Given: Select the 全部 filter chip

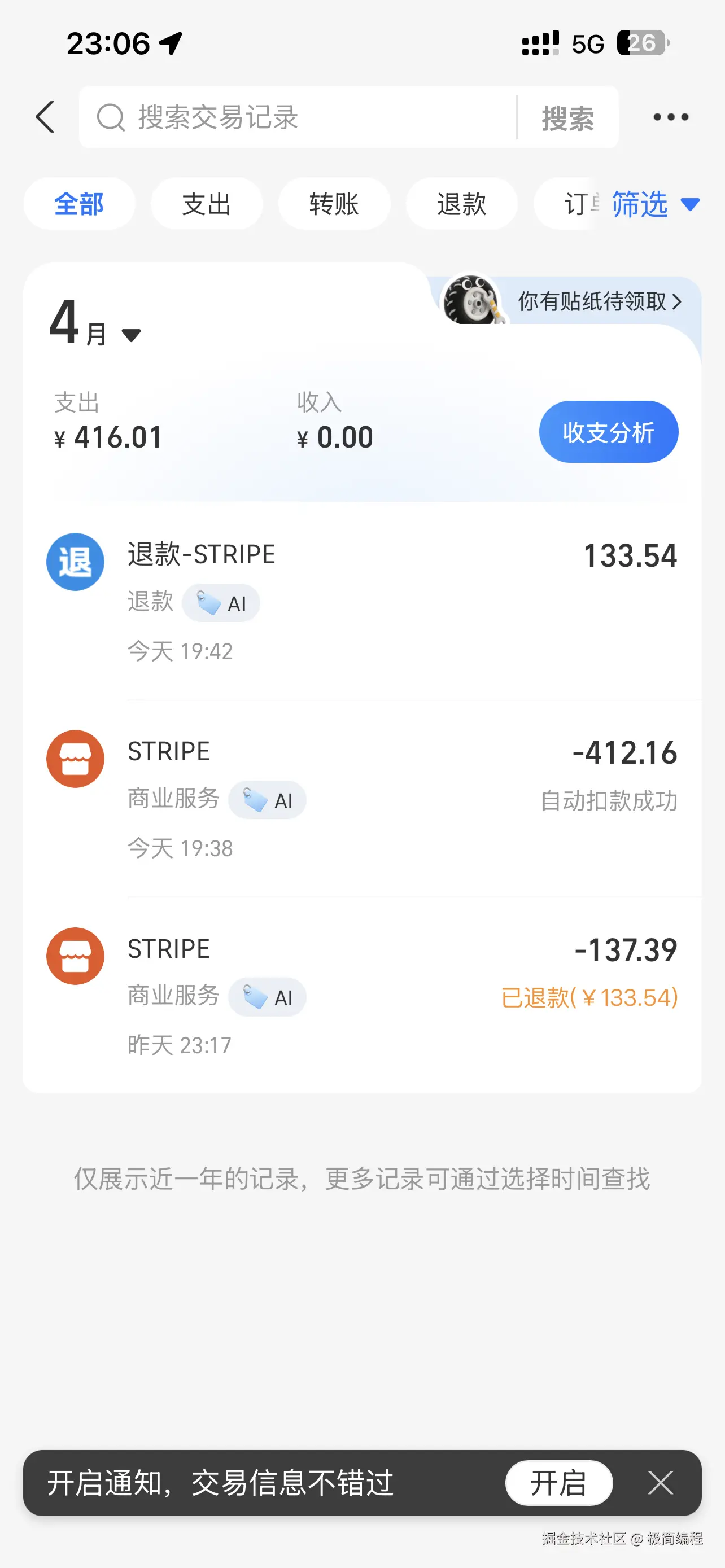Looking at the screenshot, I should [x=79, y=203].
